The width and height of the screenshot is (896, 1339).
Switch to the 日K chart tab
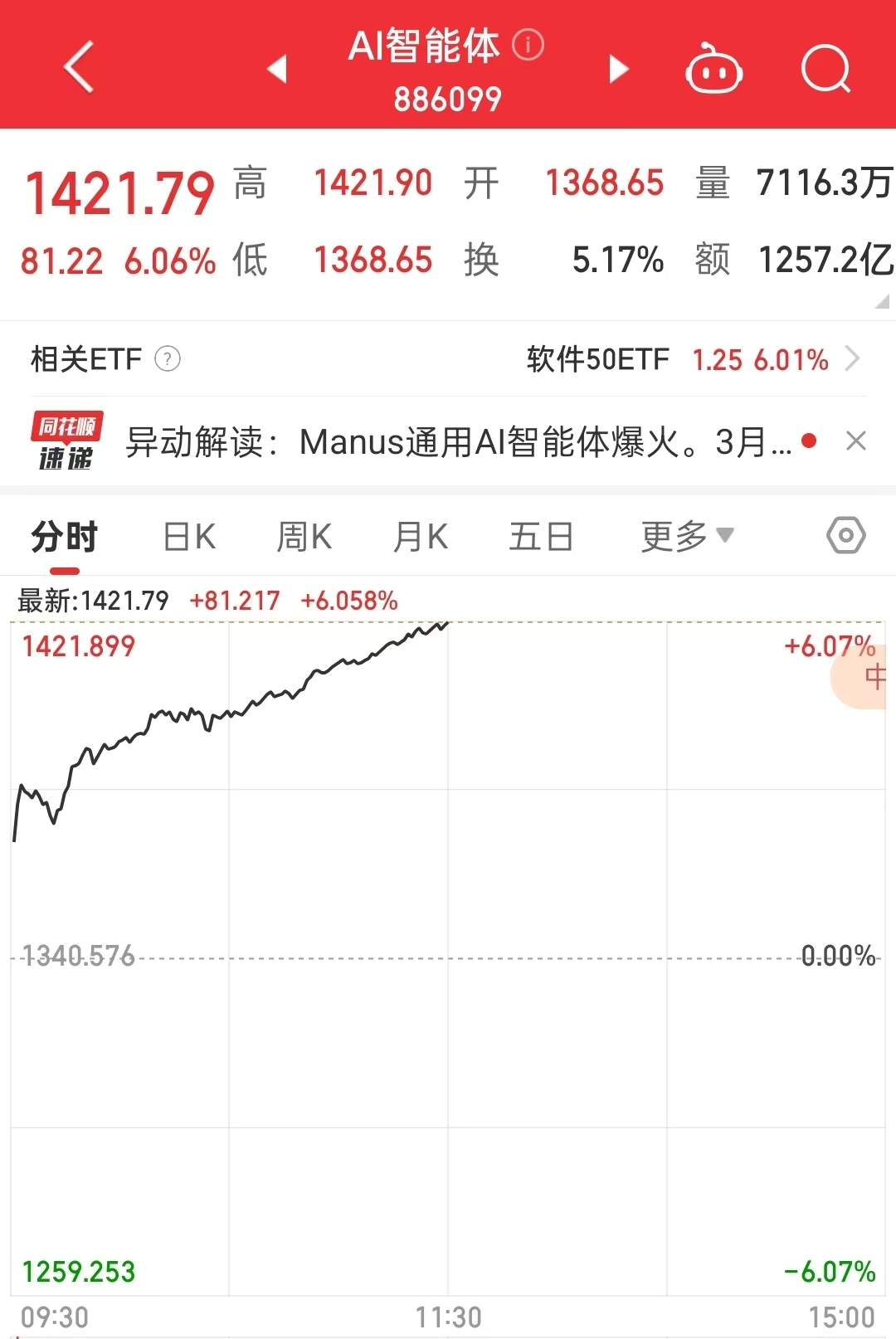[x=189, y=537]
